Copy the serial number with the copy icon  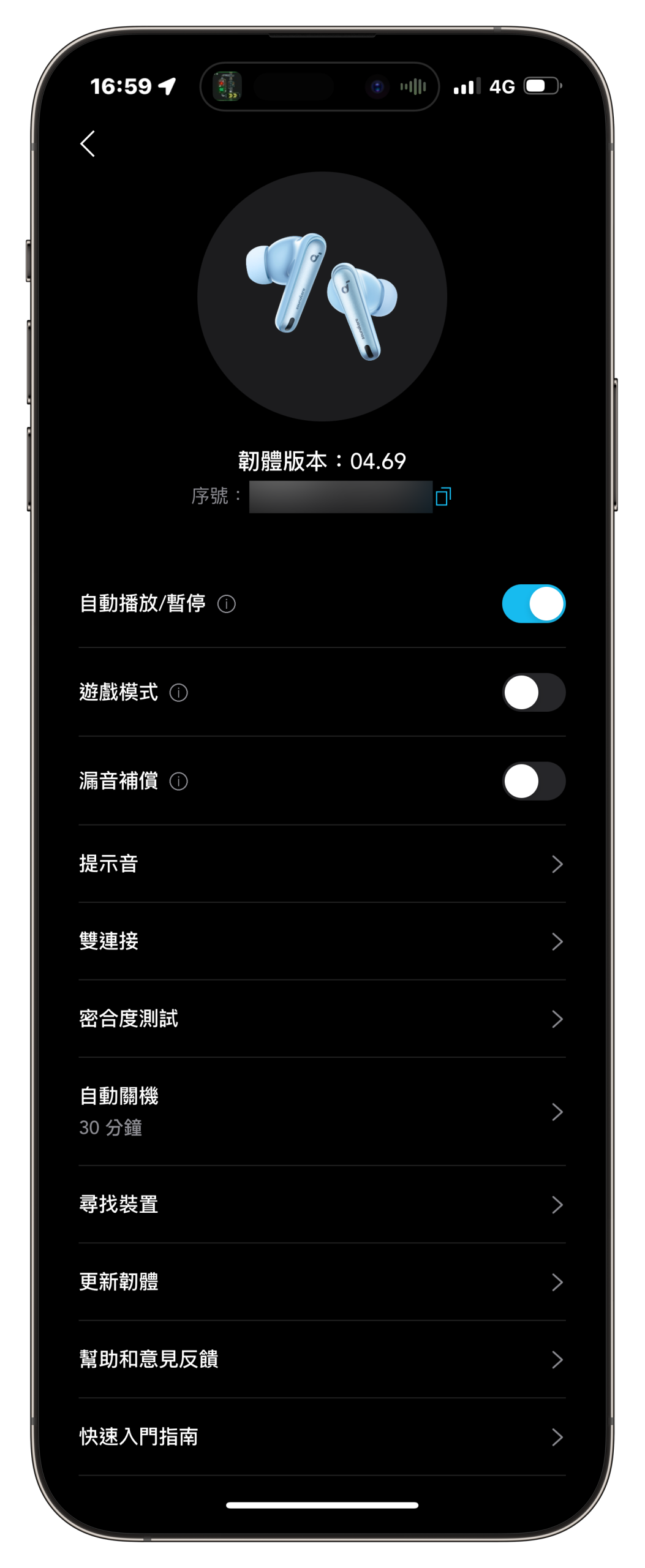[x=443, y=496]
